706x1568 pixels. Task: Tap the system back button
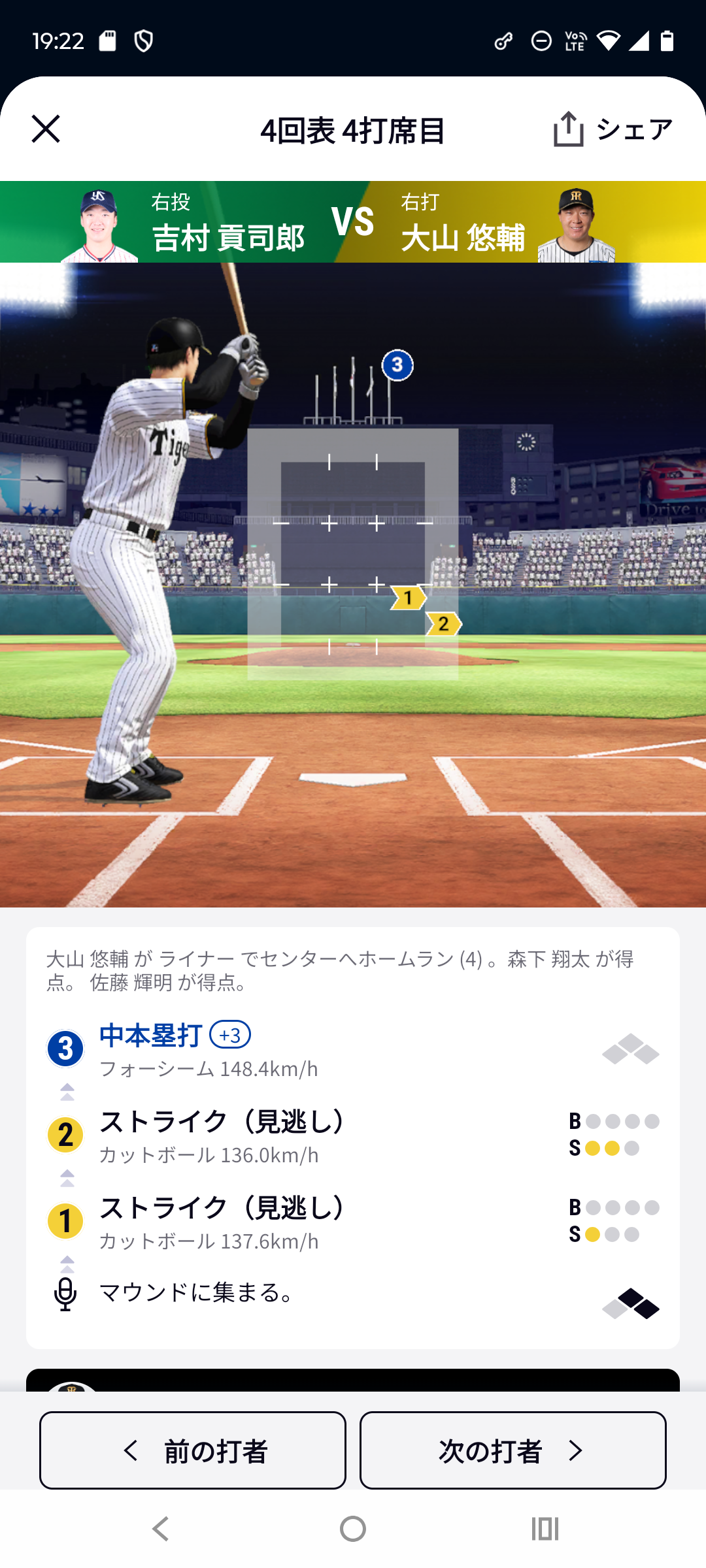pyautogui.click(x=160, y=1529)
